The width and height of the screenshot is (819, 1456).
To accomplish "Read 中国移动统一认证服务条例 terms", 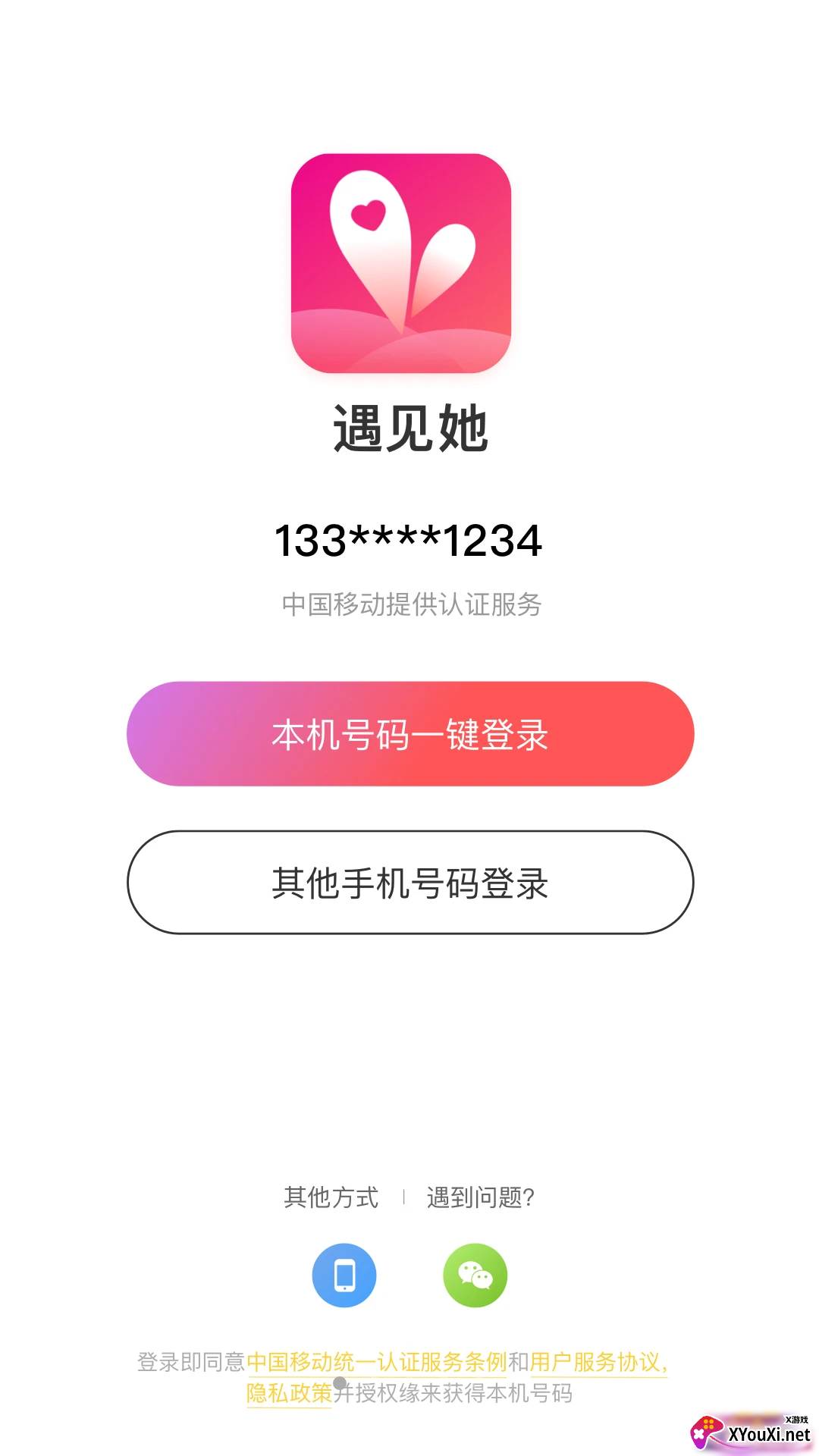I will point(377,1362).
